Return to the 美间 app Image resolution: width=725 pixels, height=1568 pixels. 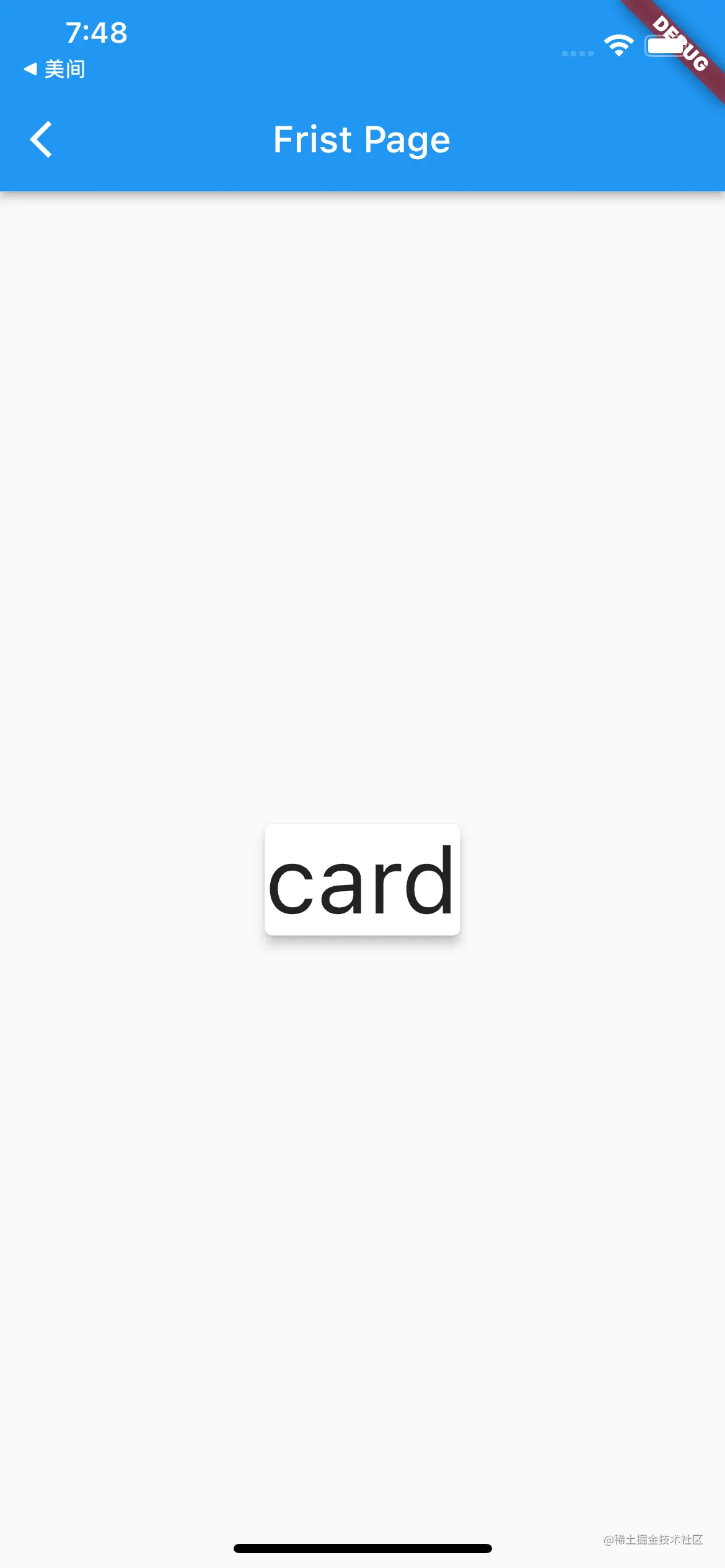[55, 69]
